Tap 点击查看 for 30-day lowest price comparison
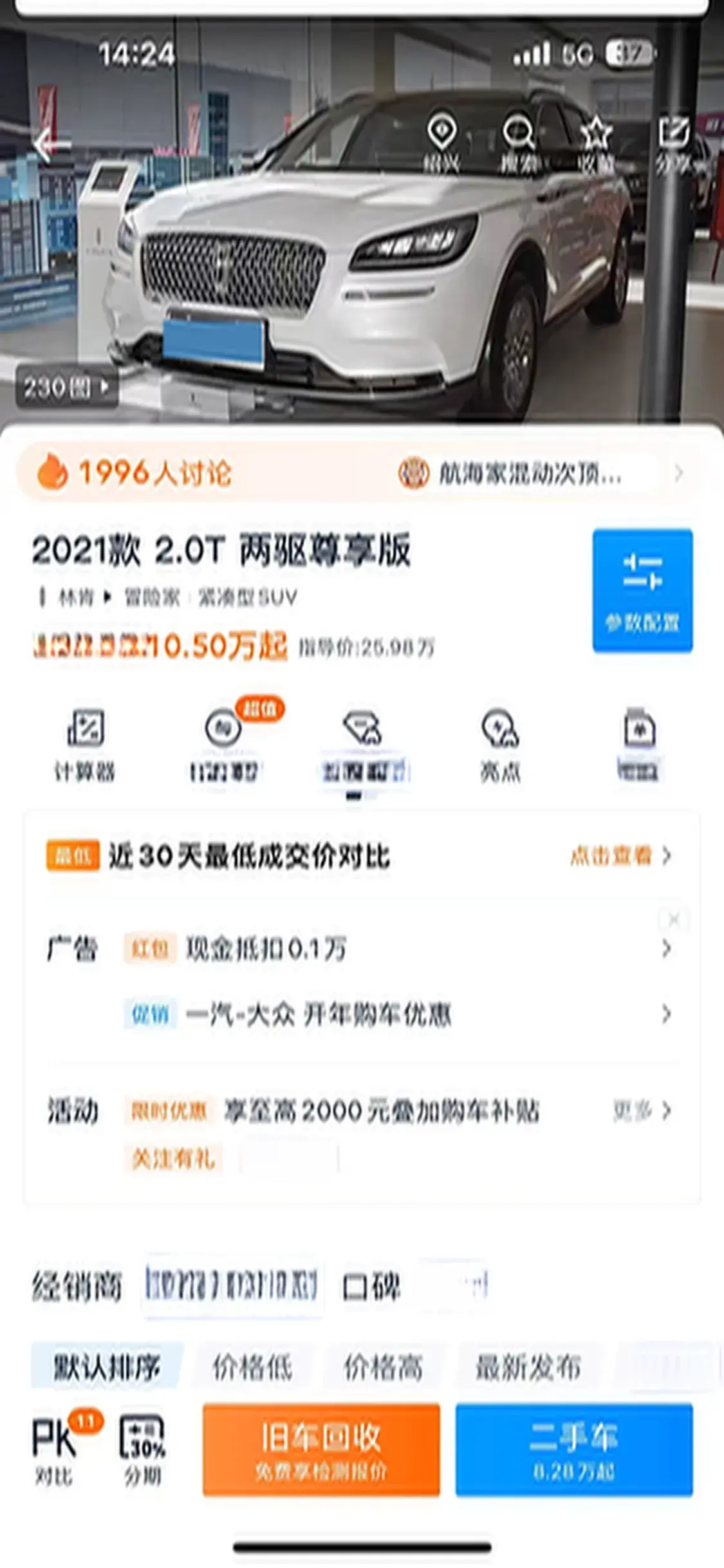Image resolution: width=724 pixels, height=1568 pixels. (x=619, y=856)
